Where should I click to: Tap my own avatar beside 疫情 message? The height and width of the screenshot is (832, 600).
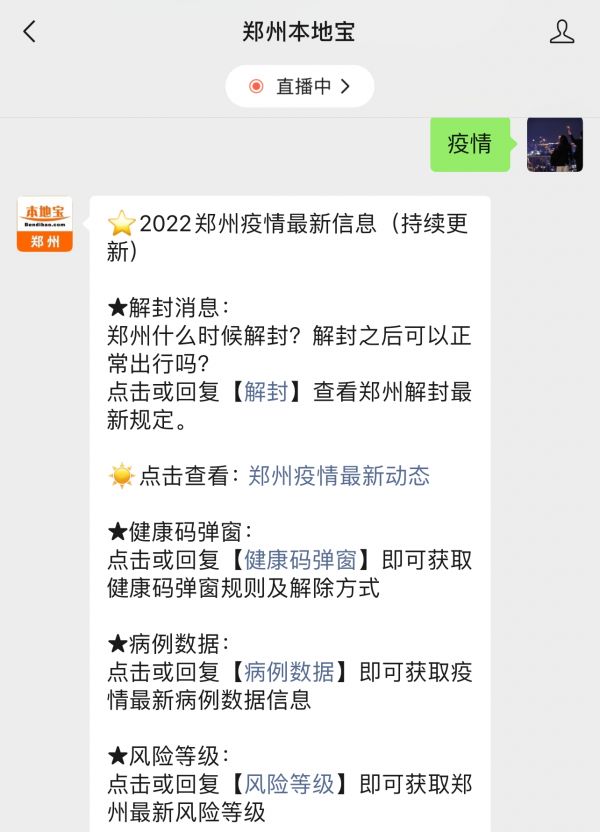tap(554, 145)
